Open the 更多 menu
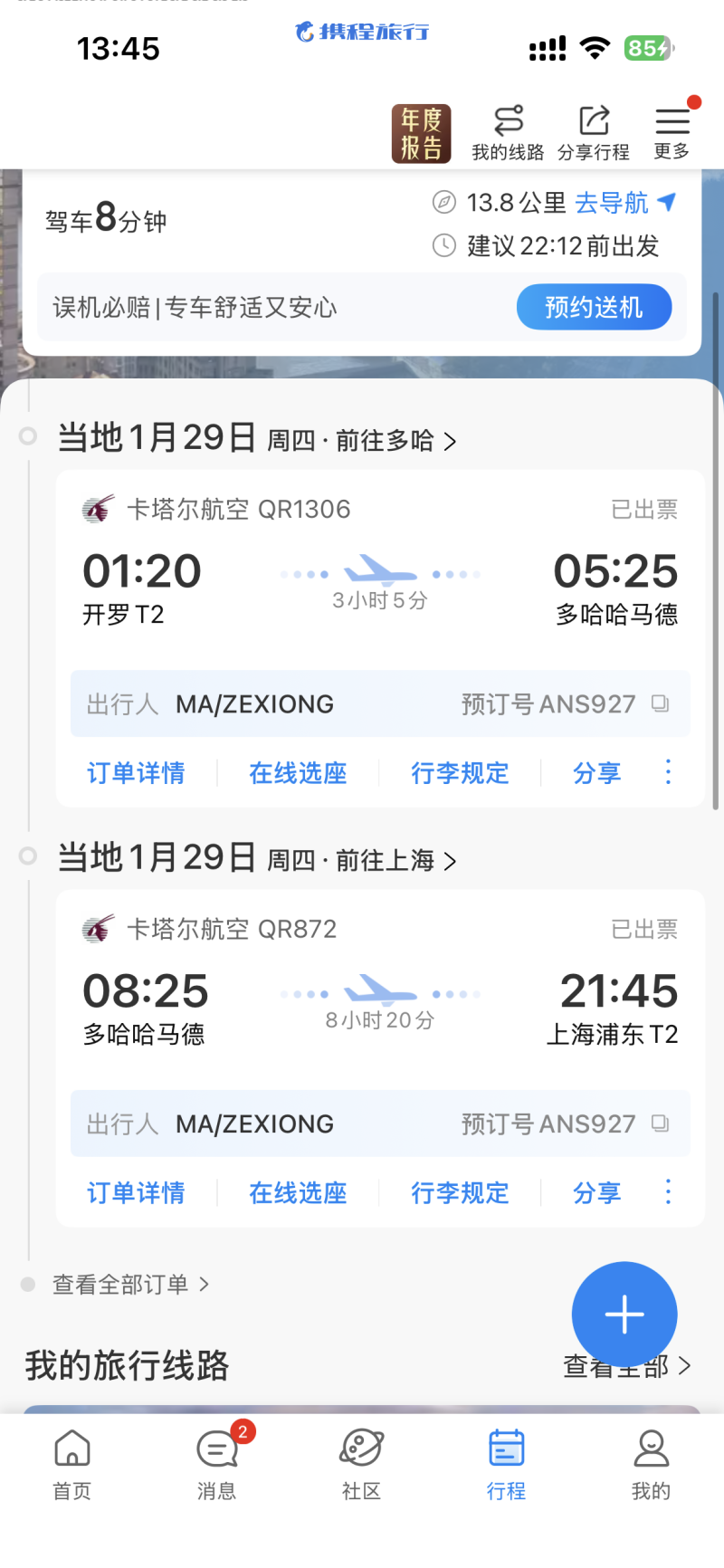This screenshot has height=1568, width=724. pyautogui.click(x=672, y=133)
